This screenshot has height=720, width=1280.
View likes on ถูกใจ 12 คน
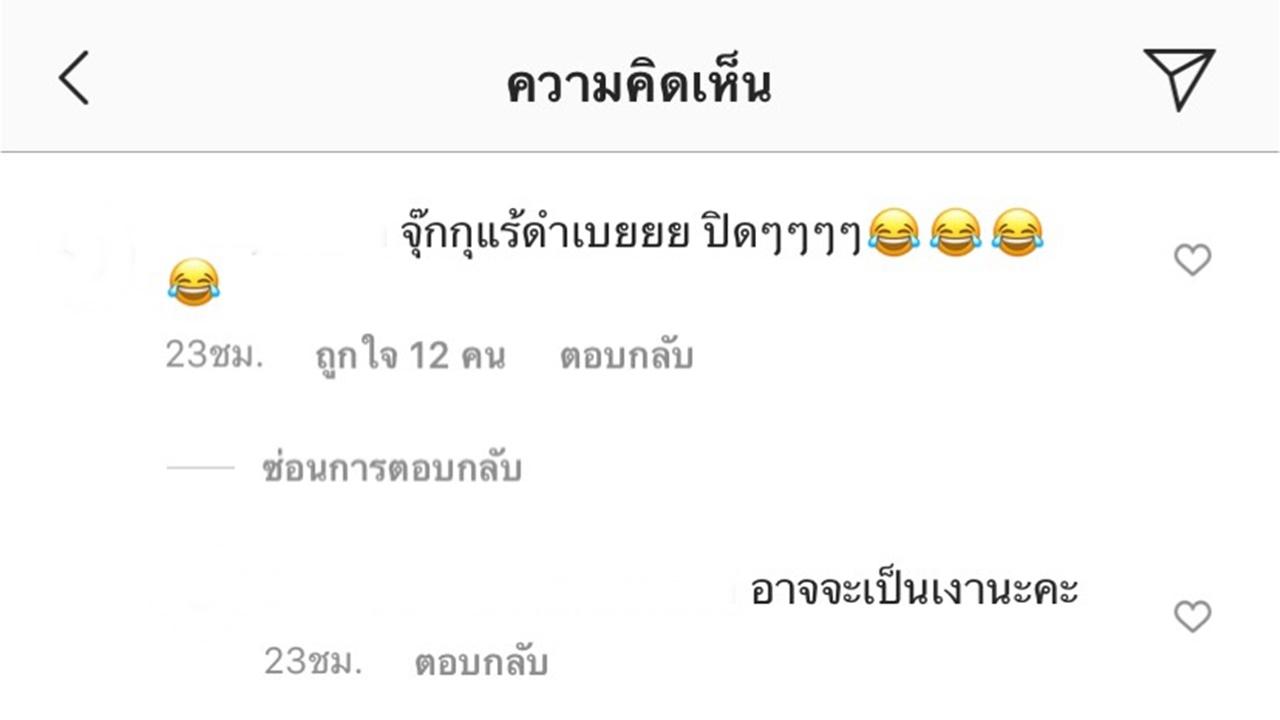[x=409, y=356]
